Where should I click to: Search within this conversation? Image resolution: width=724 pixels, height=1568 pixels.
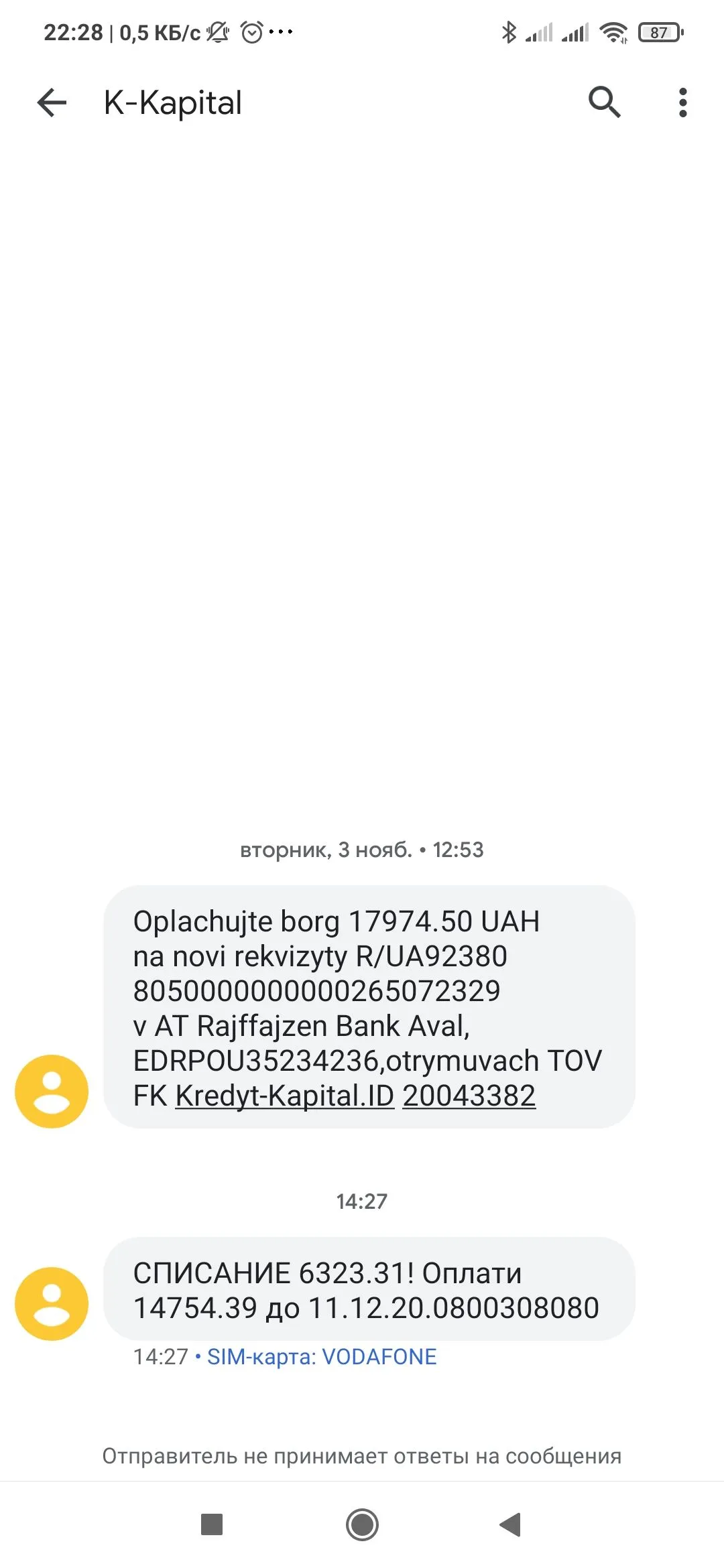tap(604, 103)
